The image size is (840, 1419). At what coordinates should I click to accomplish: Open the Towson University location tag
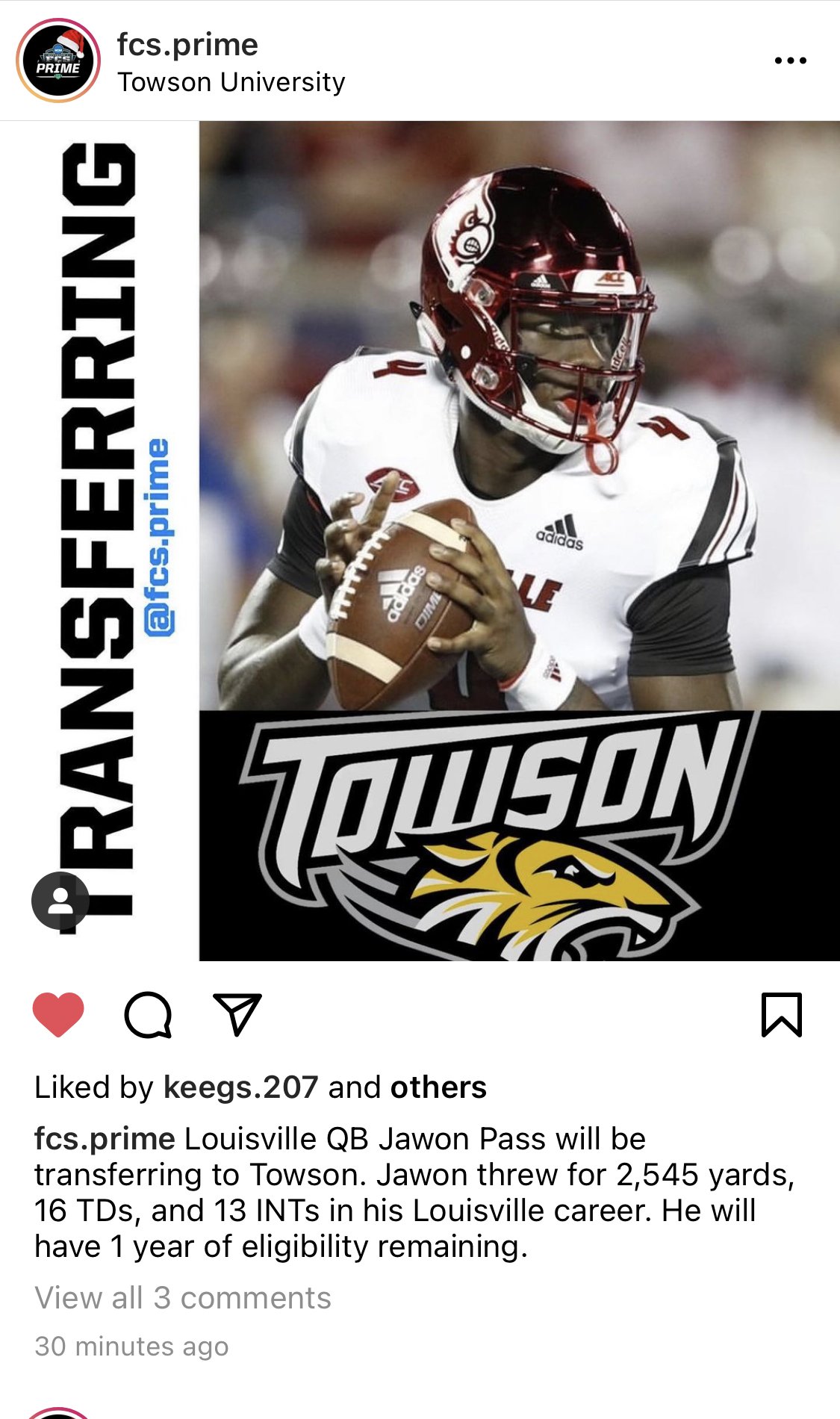coord(231,82)
